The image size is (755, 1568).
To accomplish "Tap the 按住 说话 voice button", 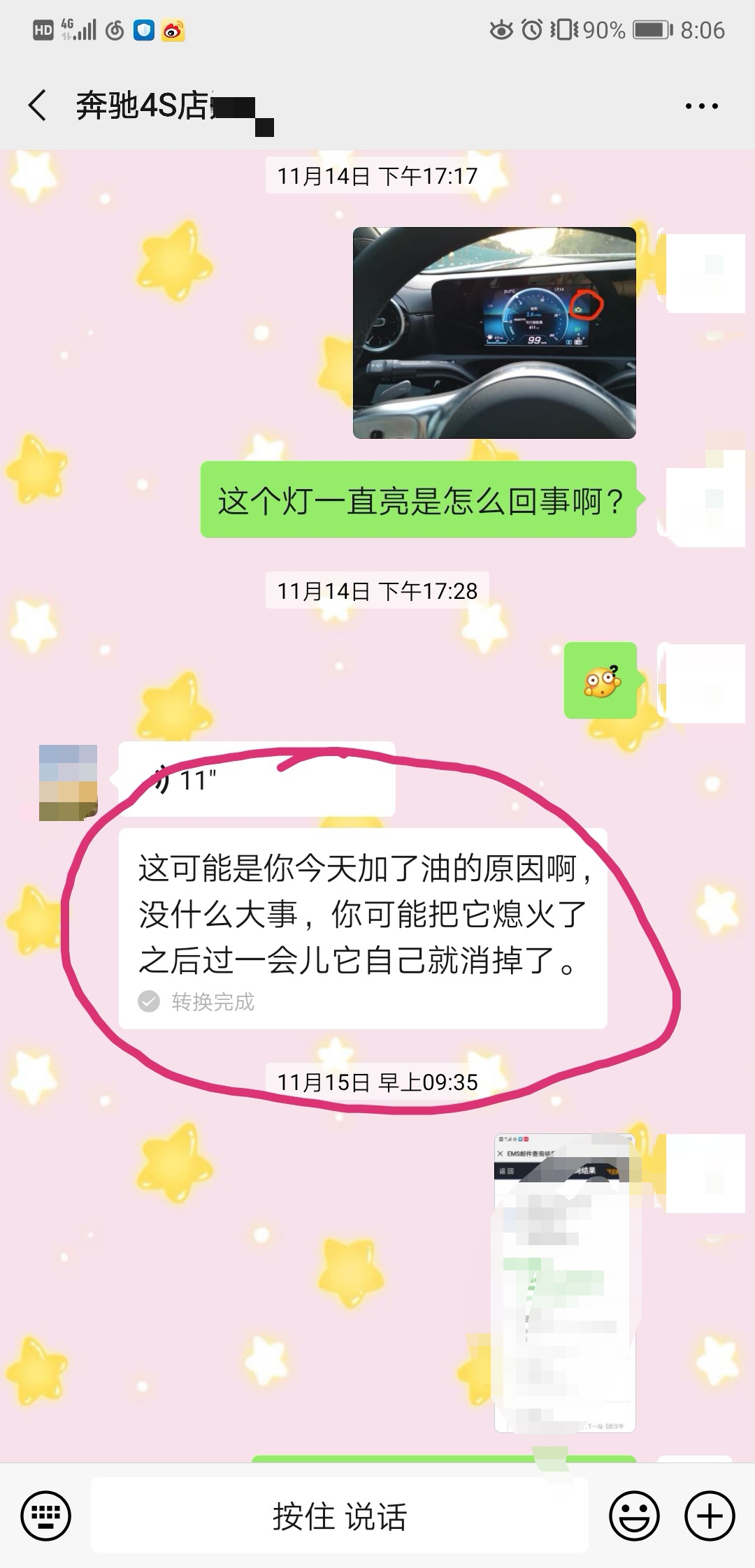I will [x=340, y=1516].
